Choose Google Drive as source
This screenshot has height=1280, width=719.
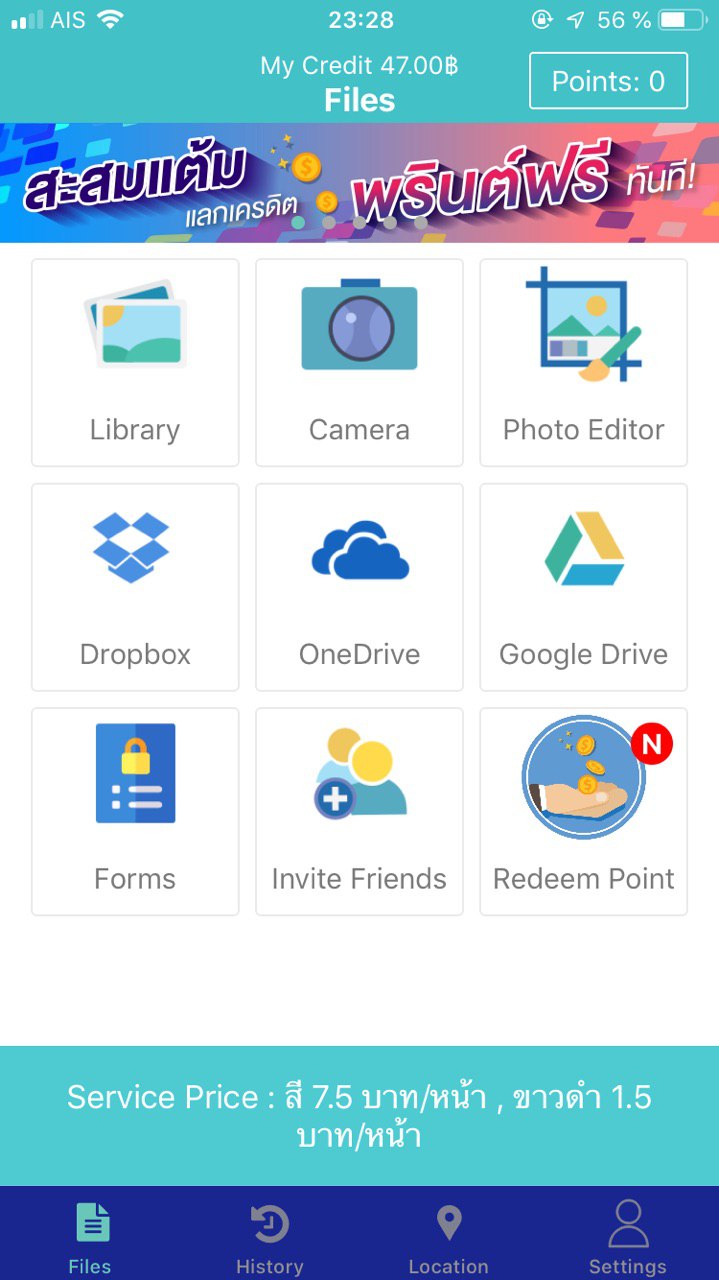tap(584, 587)
